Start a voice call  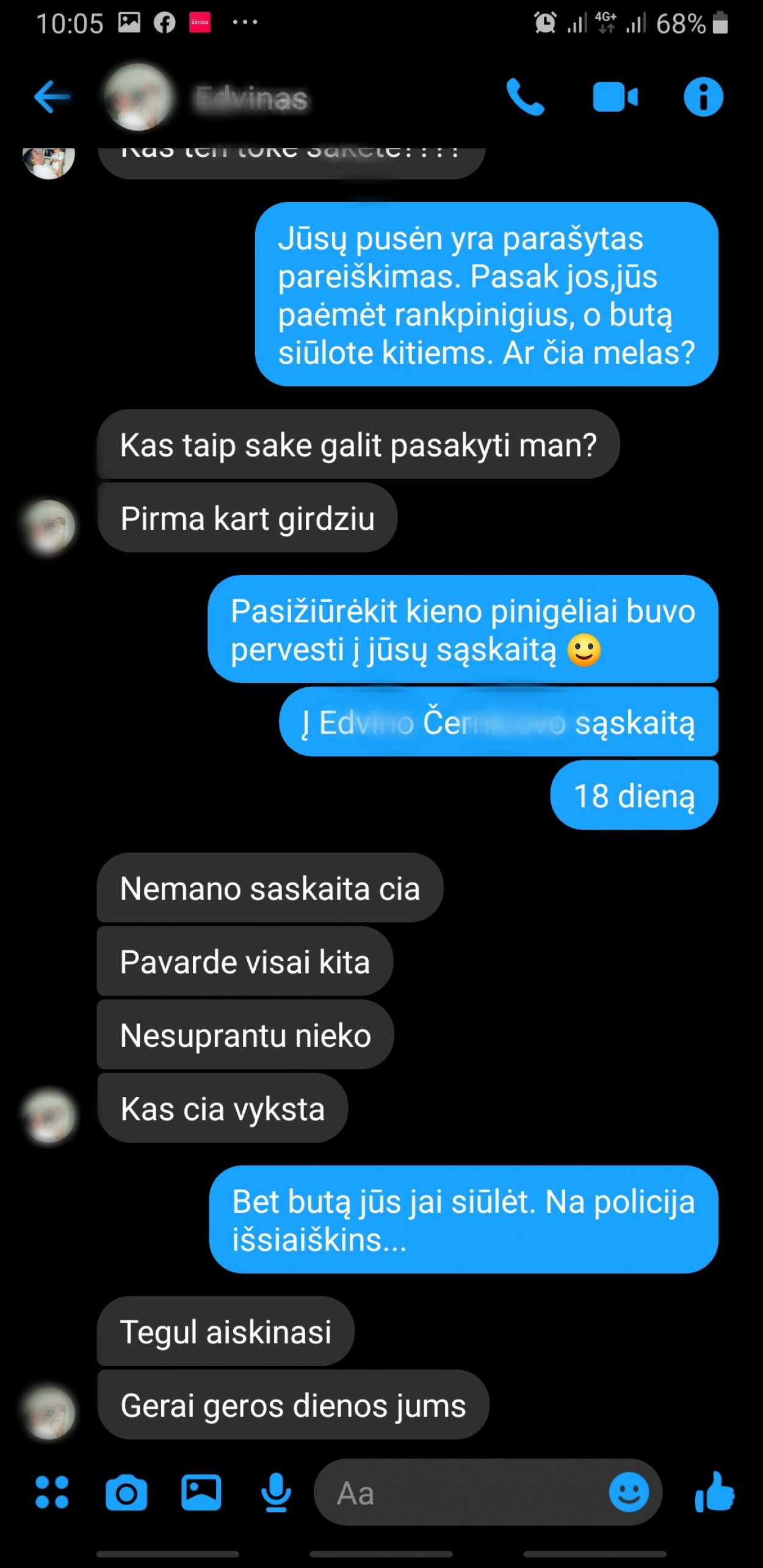pos(525,97)
